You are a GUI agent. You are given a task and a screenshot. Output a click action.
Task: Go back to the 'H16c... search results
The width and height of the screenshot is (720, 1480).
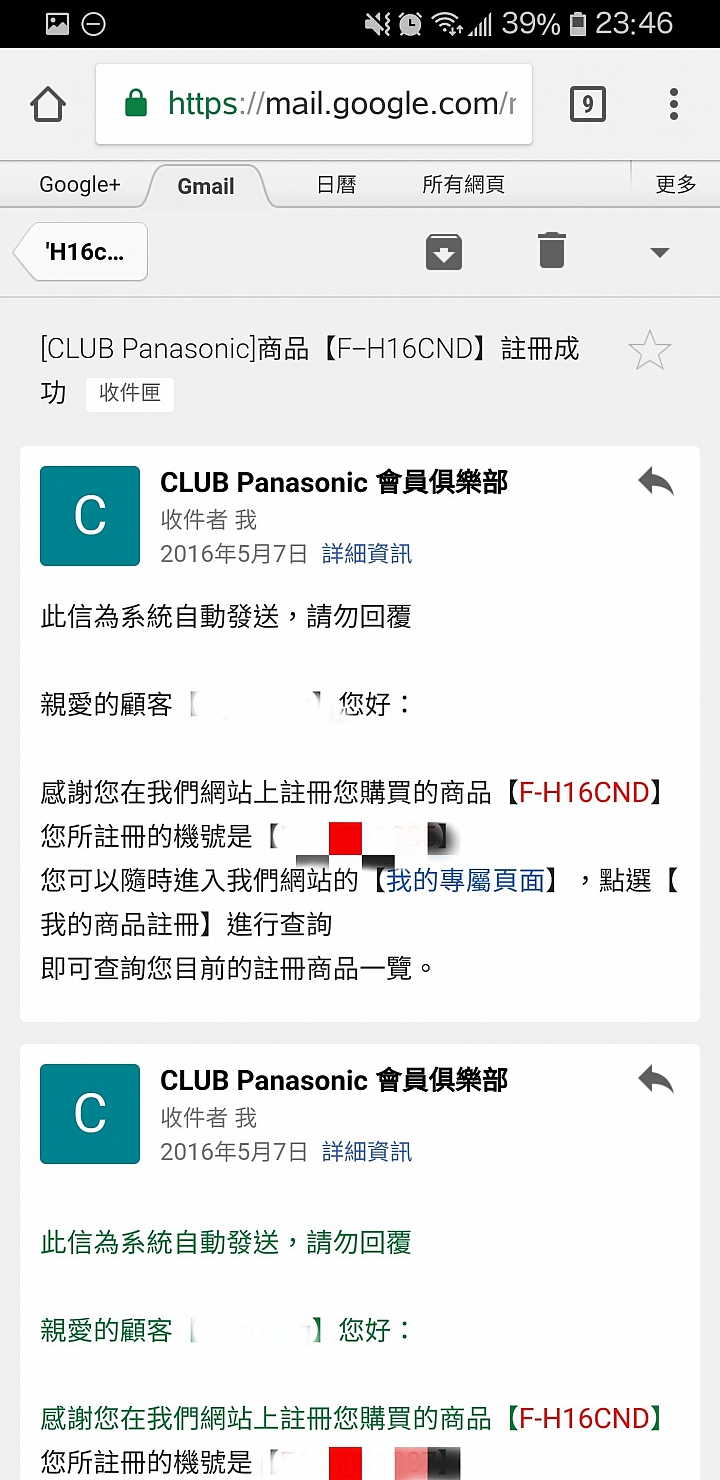(83, 252)
